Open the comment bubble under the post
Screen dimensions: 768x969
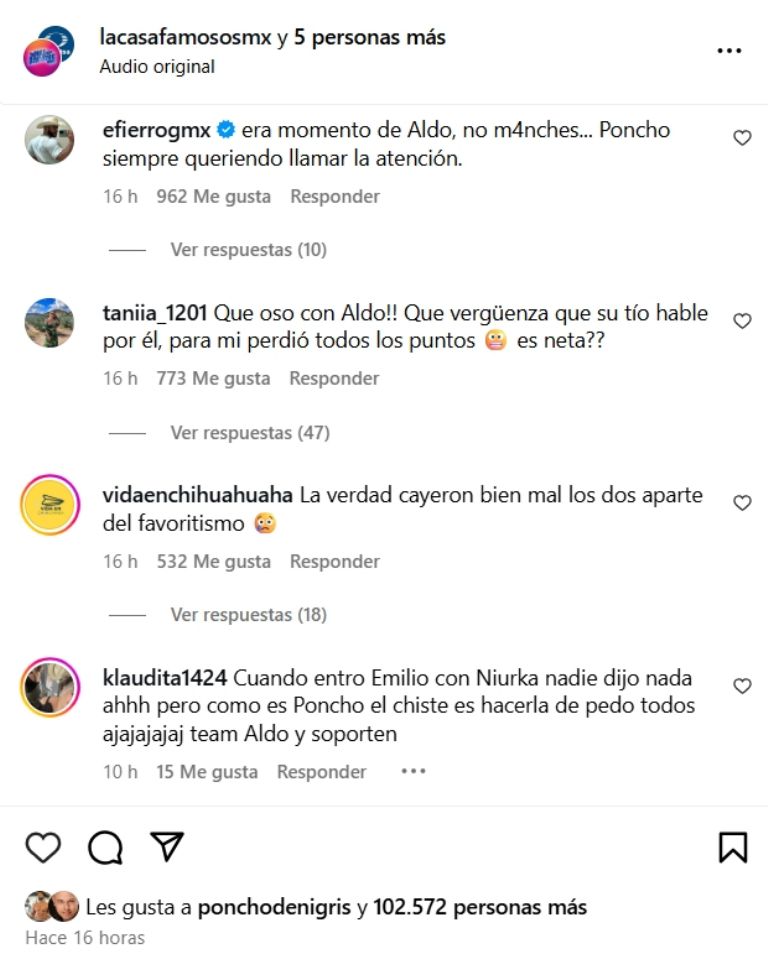tap(105, 848)
